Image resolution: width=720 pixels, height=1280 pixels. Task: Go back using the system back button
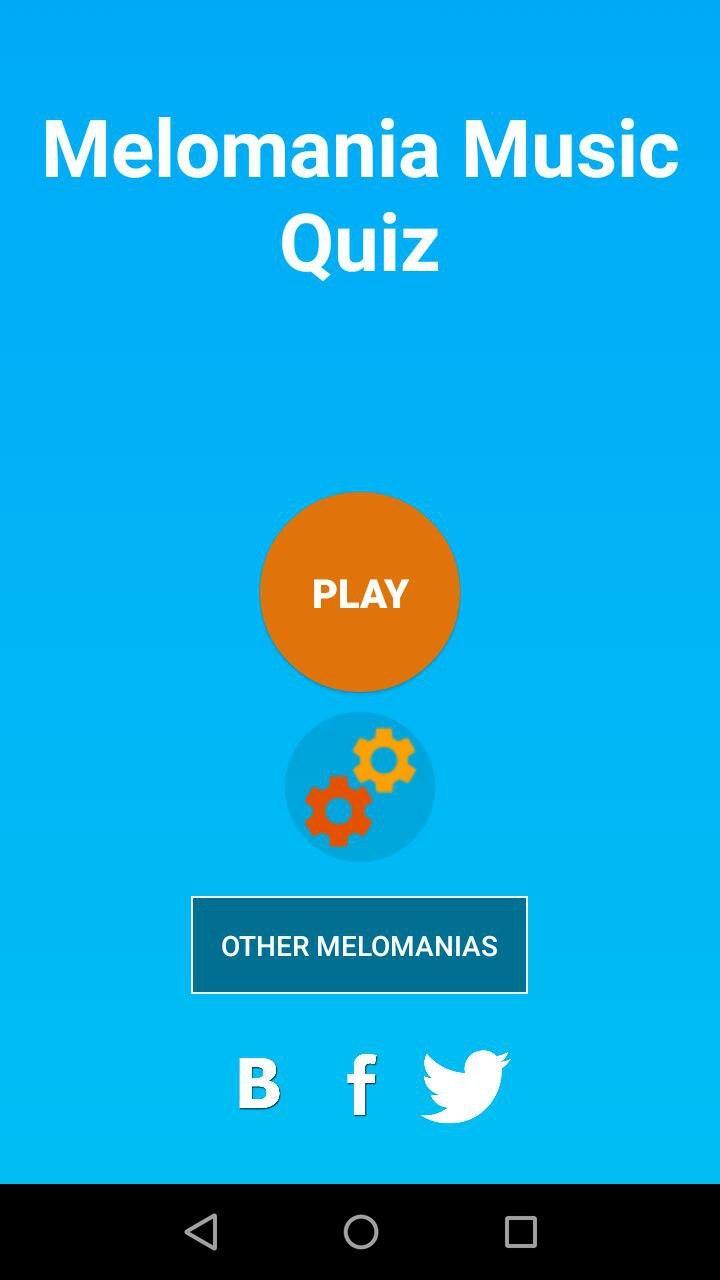coord(201,1231)
